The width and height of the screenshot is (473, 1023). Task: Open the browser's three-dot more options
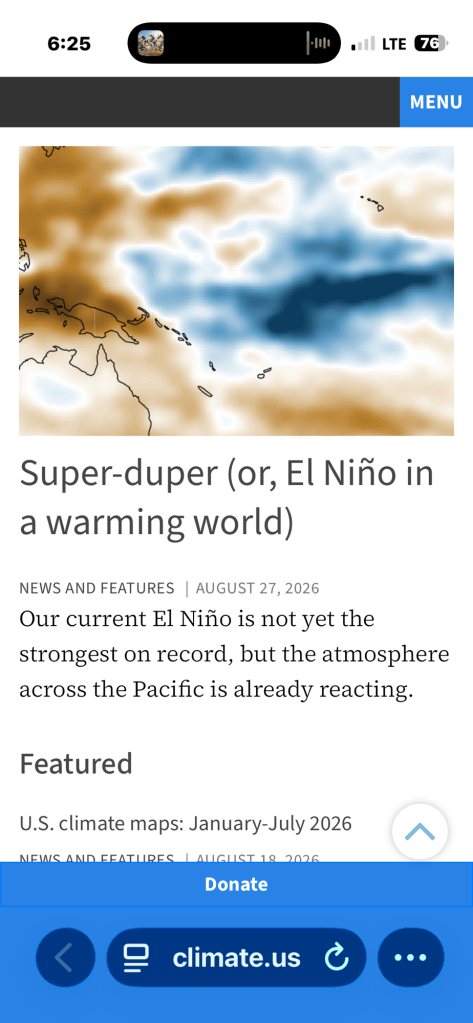pyautogui.click(x=411, y=957)
